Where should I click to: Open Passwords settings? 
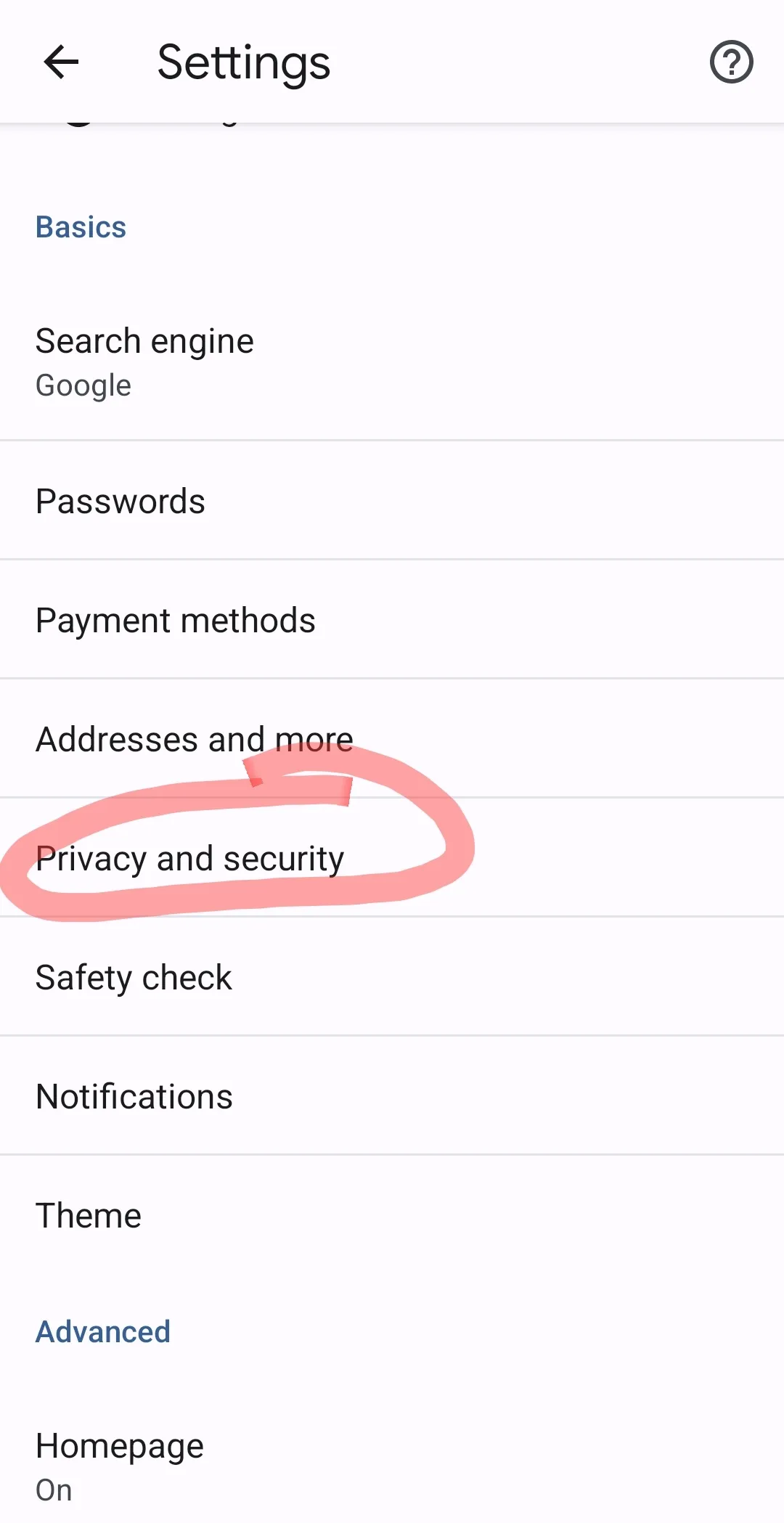392,500
